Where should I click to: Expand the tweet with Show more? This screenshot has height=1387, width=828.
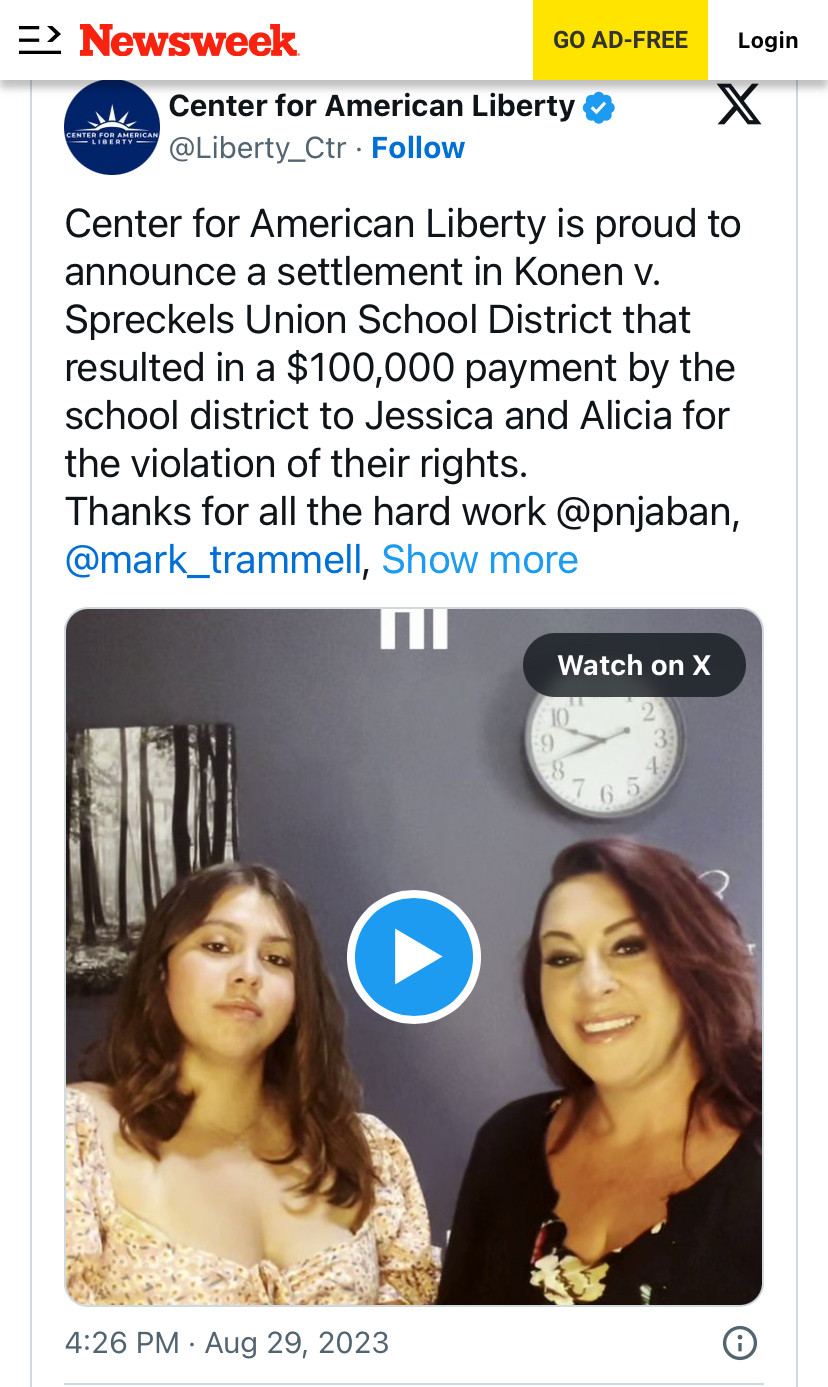pos(479,560)
